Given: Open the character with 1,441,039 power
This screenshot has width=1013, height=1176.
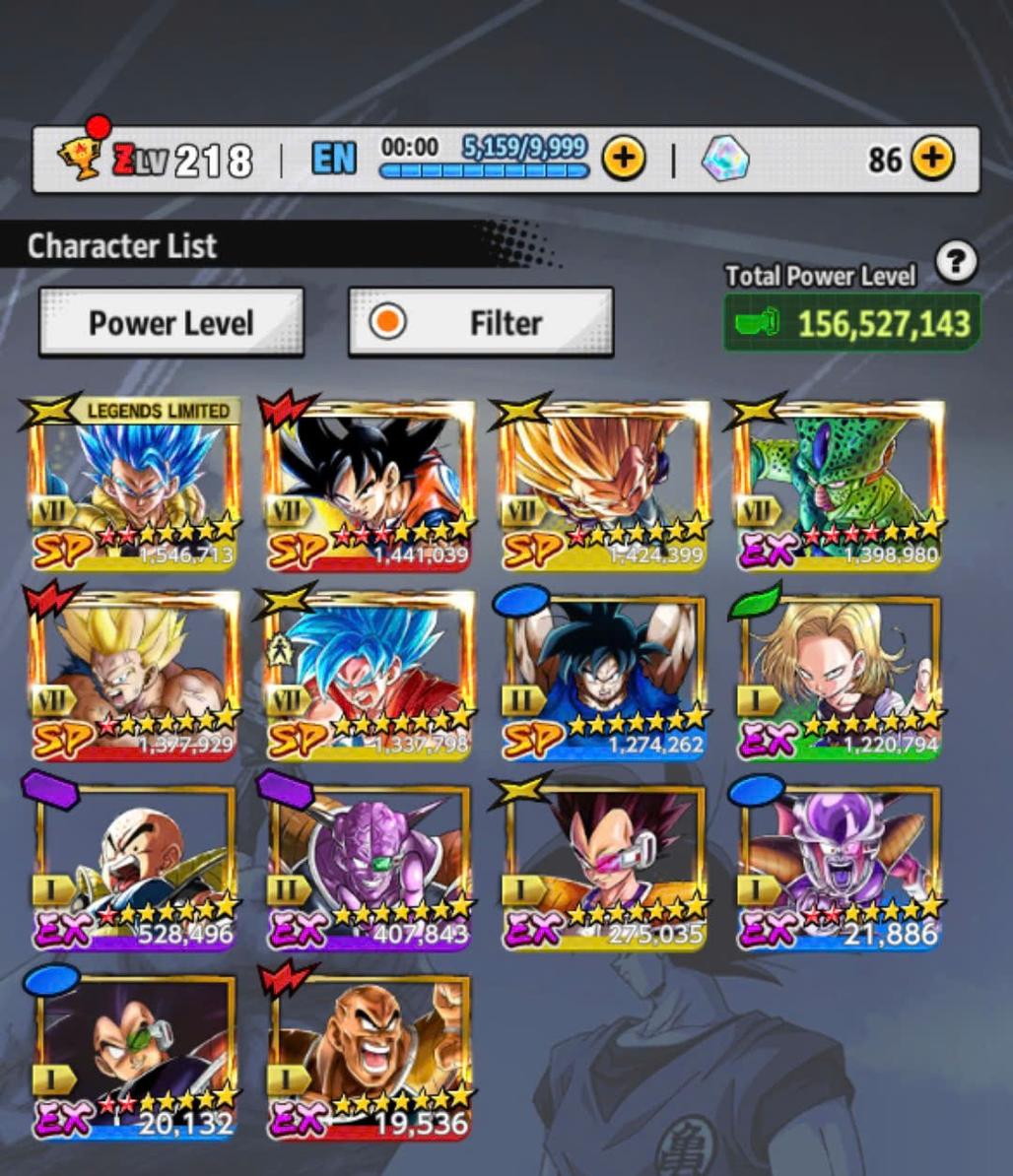Looking at the screenshot, I should pyautogui.click(x=370, y=485).
